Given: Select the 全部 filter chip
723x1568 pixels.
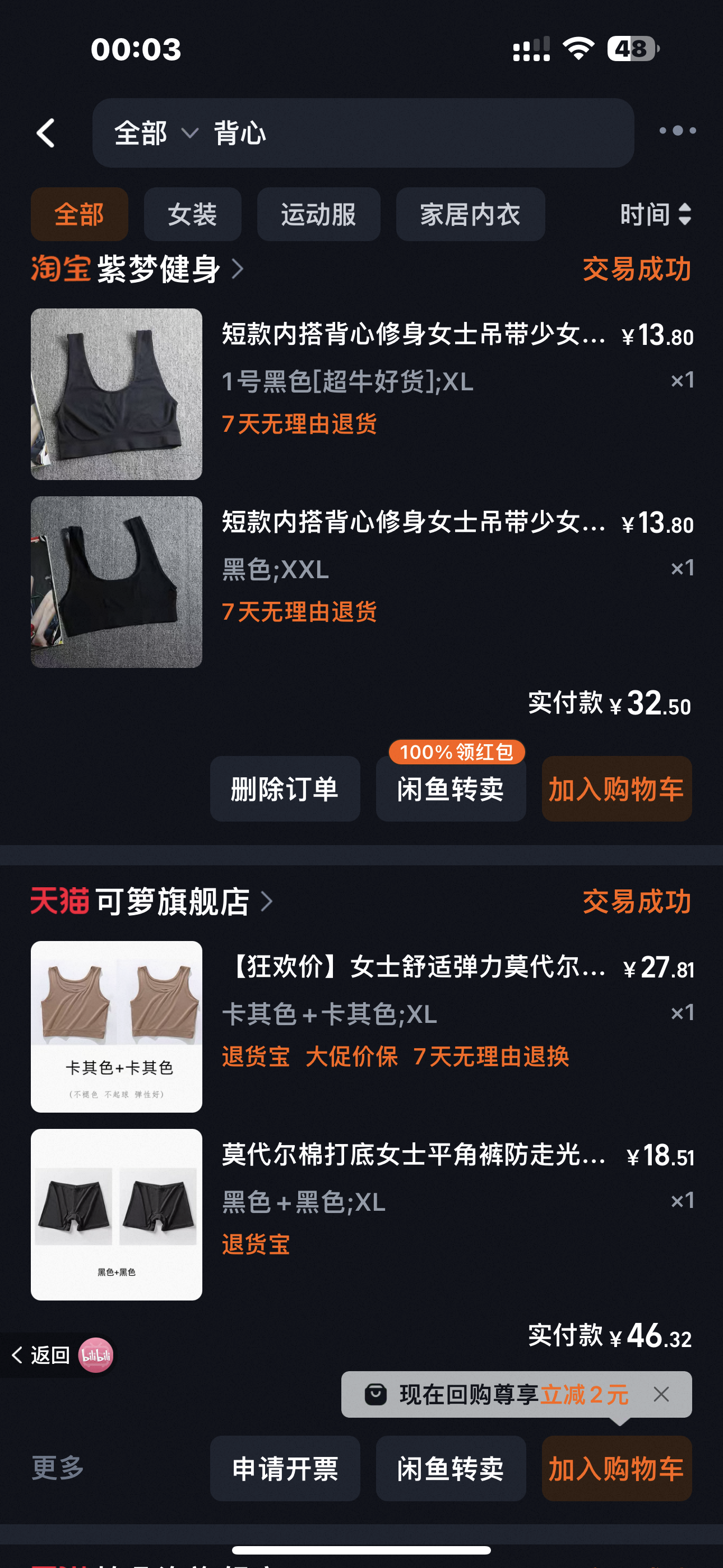Looking at the screenshot, I should tap(79, 214).
